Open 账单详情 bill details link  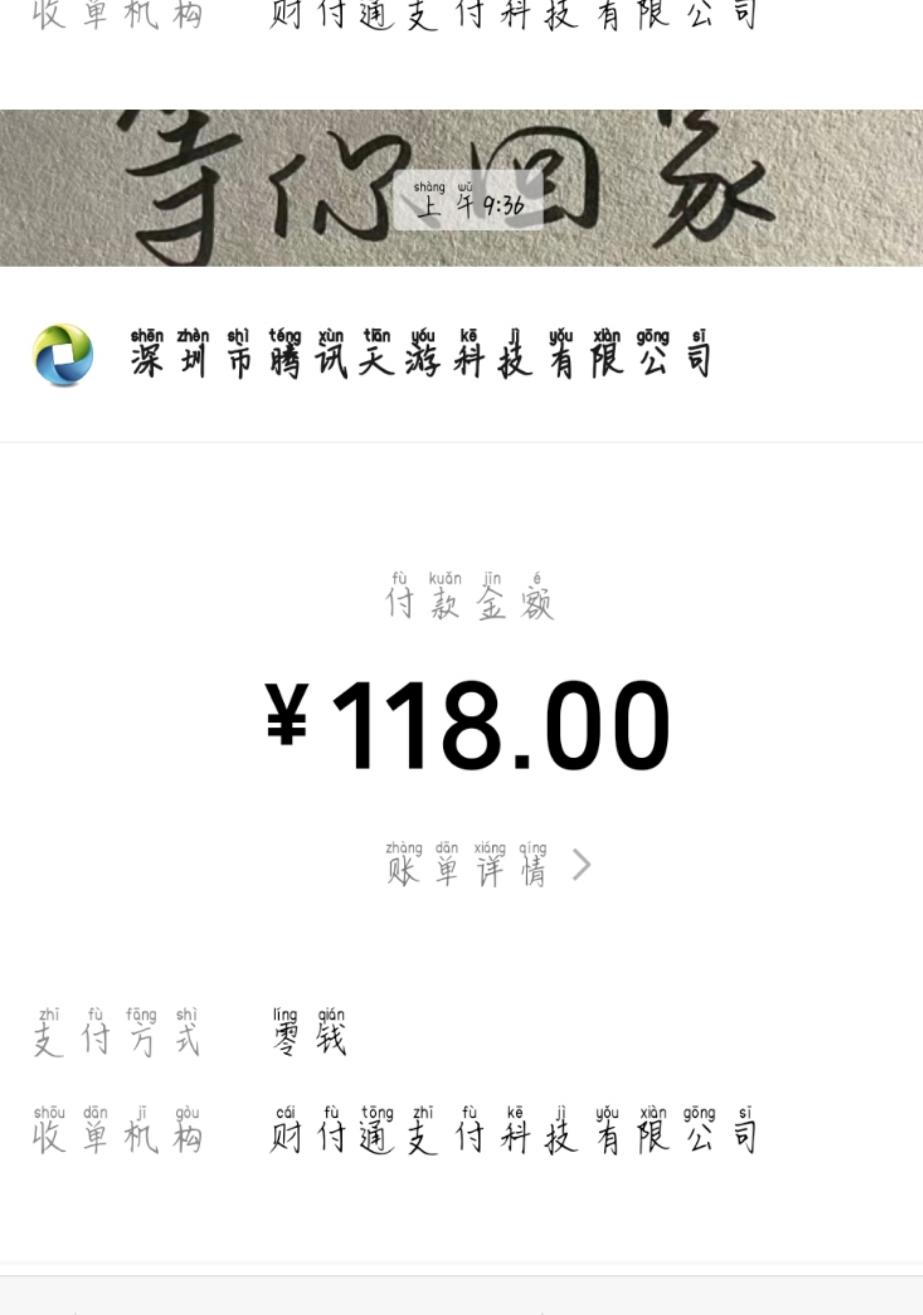488,865
